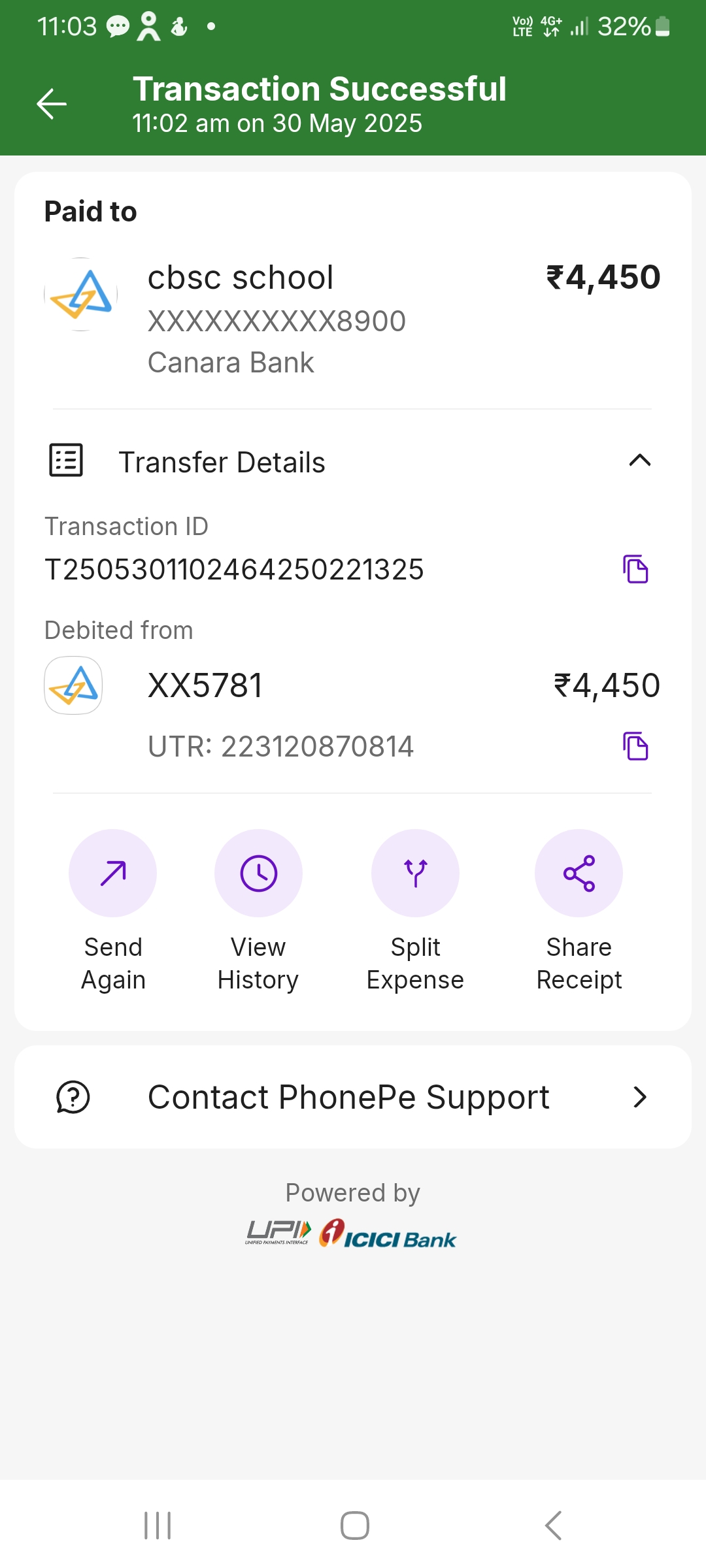Go to the home screen
This screenshot has height=1568, width=706.
tap(354, 1526)
